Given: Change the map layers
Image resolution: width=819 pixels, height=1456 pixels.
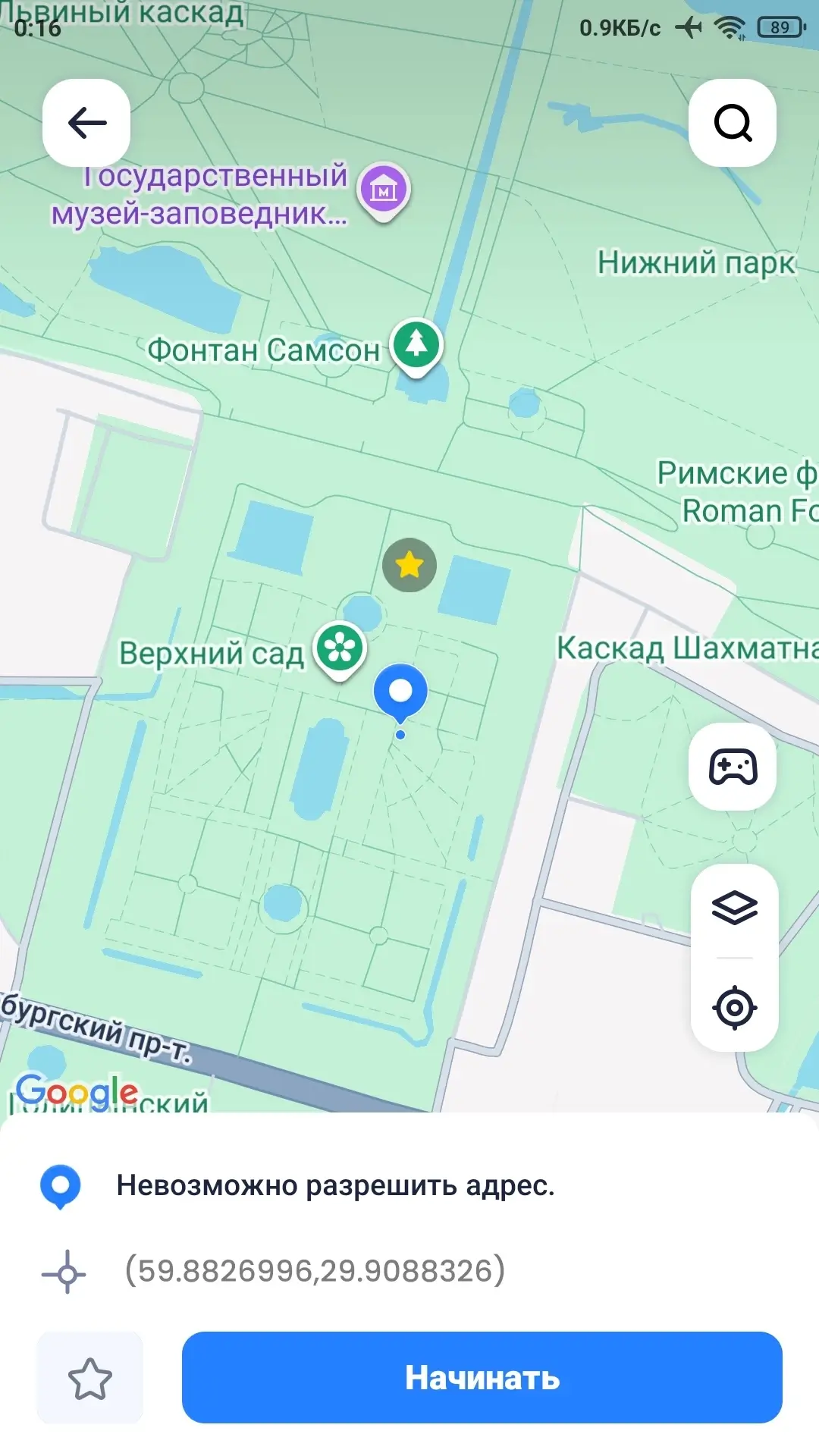Looking at the screenshot, I should (x=734, y=908).
